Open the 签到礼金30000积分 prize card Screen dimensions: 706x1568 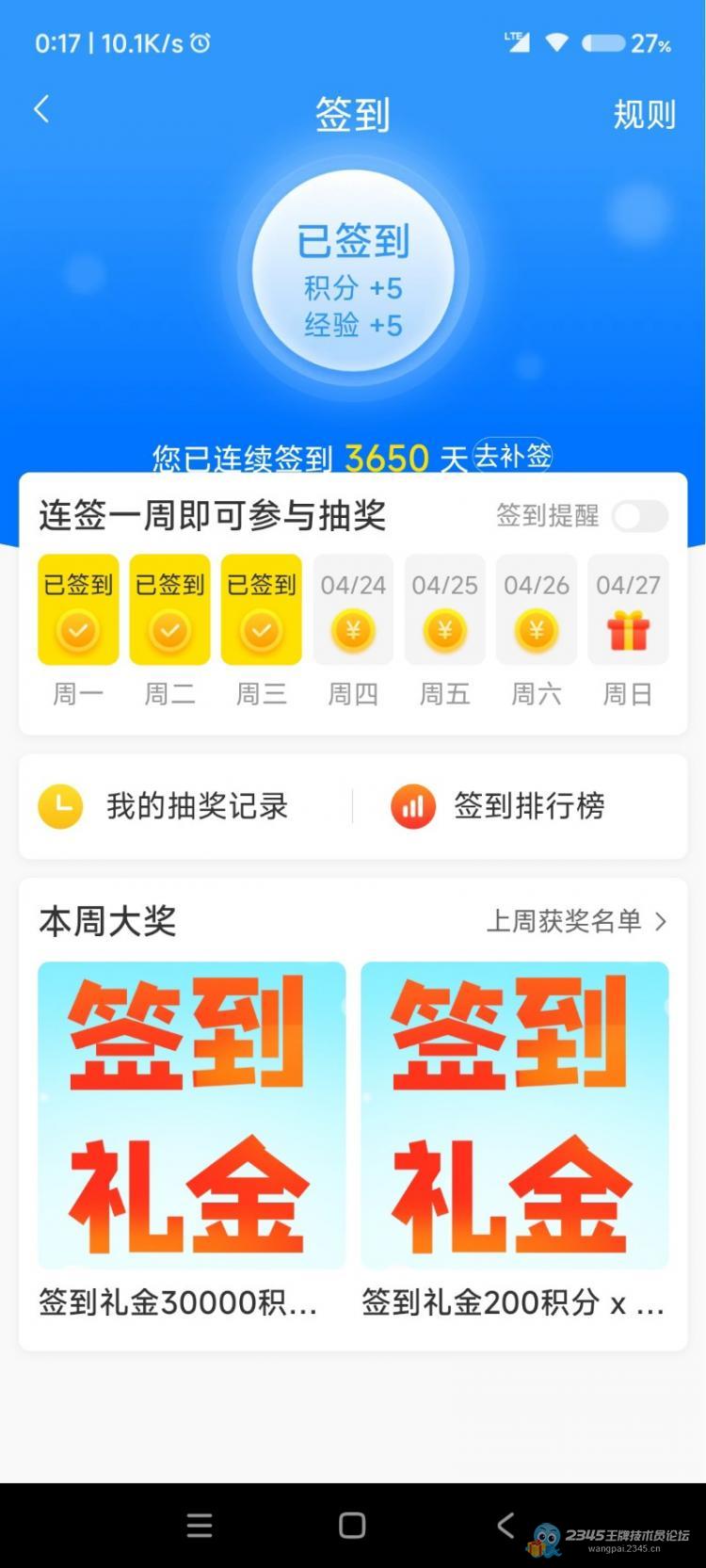pyautogui.click(x=191, y=1140)
